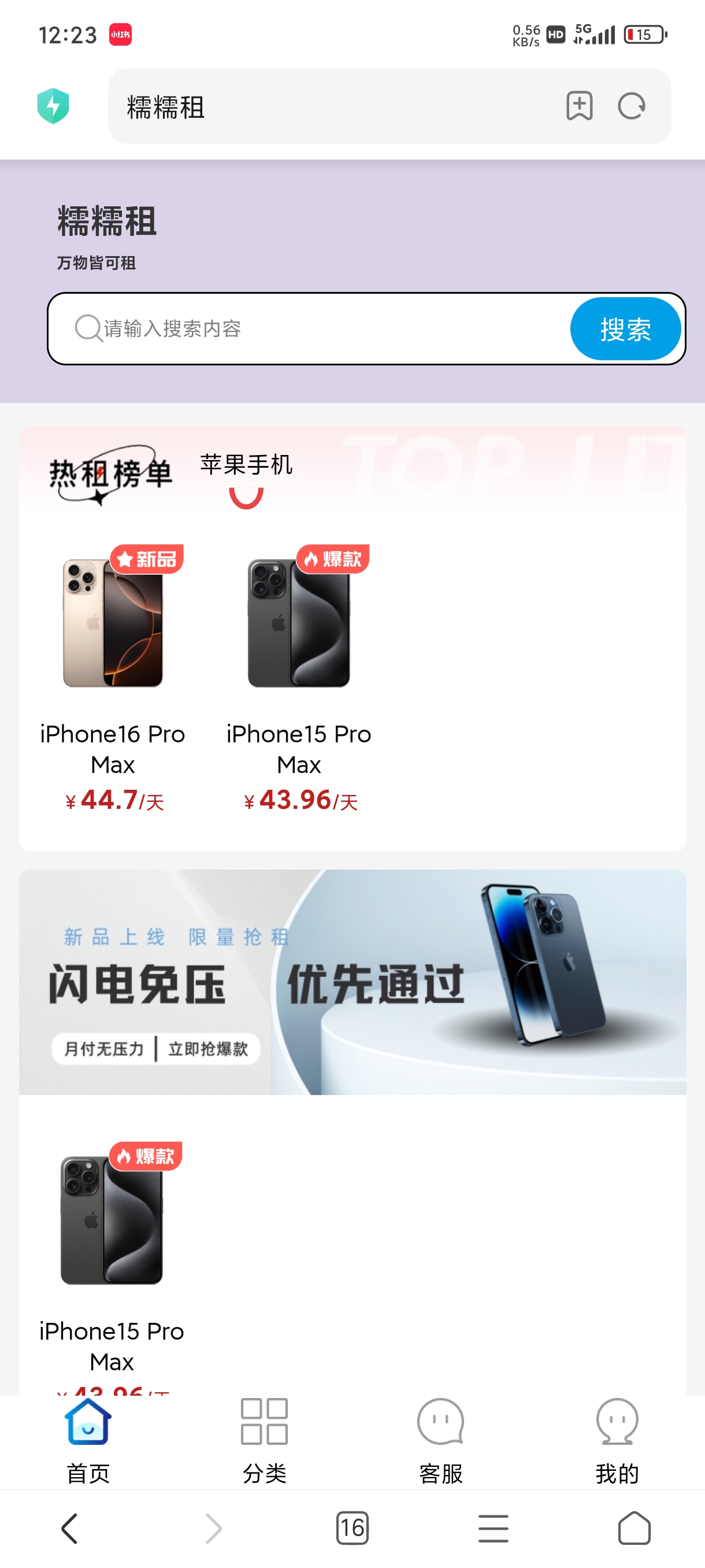Open the browser menu
Image resolution: width=705 pixels, height=1568 pixels.
(x=493, y=1528)
